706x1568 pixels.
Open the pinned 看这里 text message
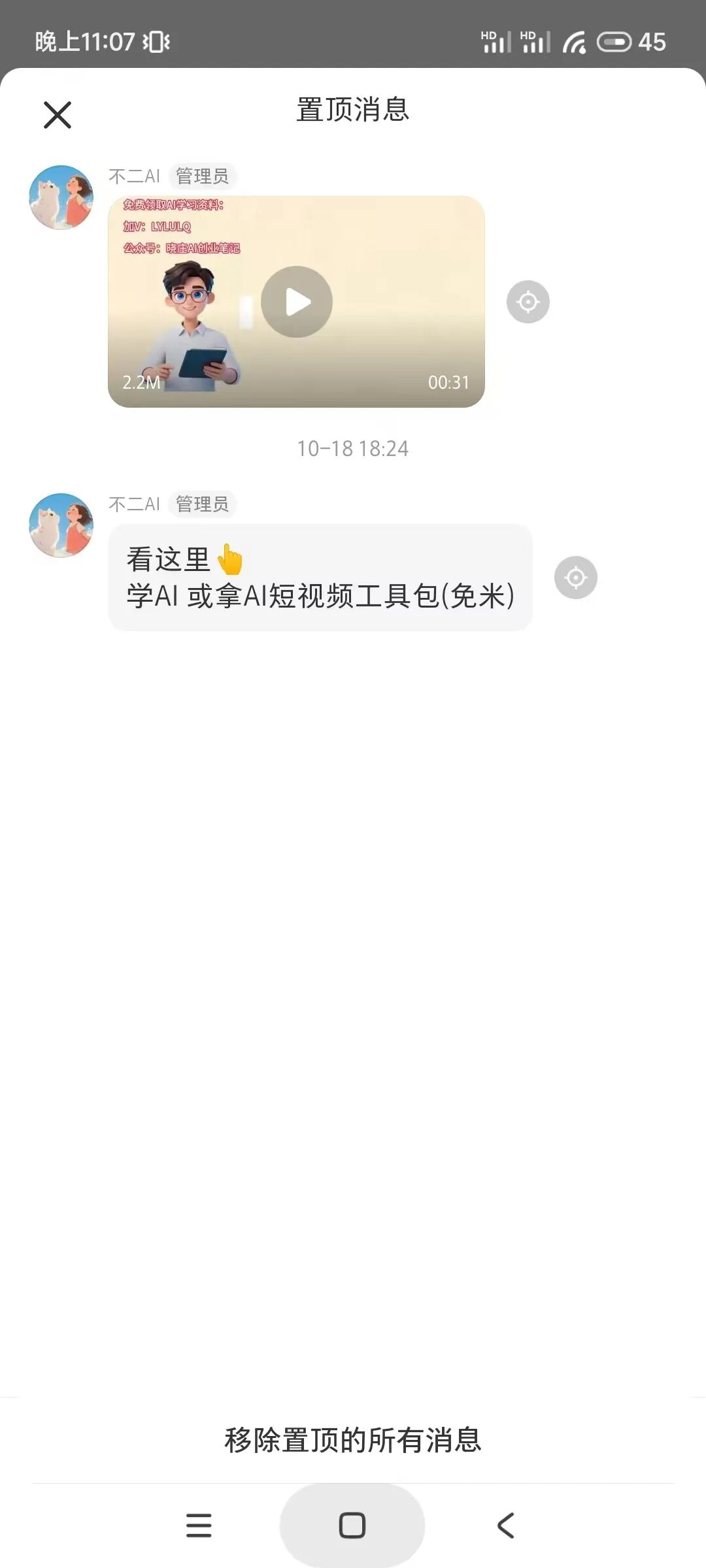320,578
